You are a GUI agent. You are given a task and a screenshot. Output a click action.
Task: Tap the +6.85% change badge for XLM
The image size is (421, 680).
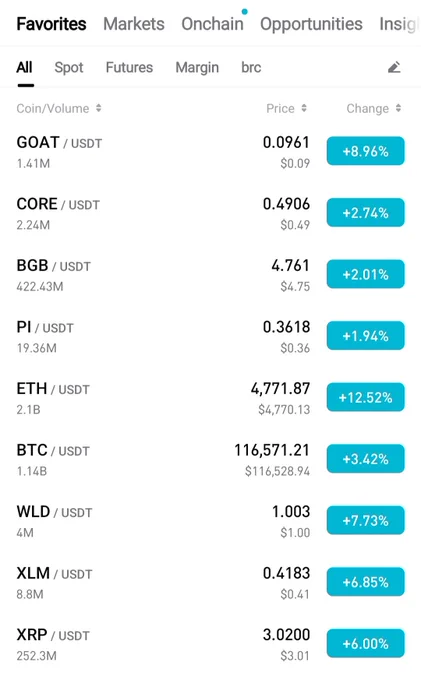[x=366, y=582]
